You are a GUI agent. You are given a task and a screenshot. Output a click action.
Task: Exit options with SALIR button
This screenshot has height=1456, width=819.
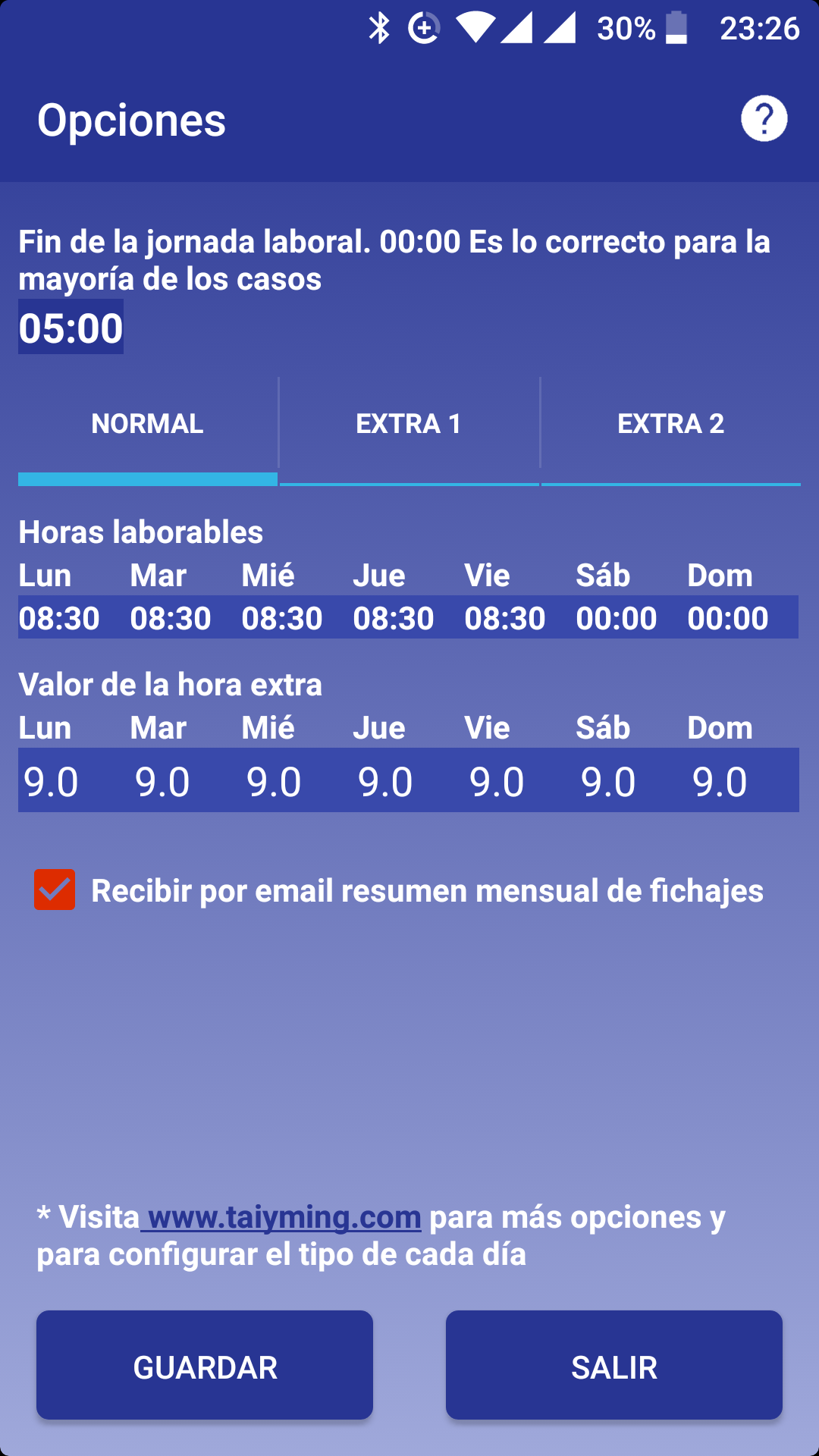click(613, 1365)
